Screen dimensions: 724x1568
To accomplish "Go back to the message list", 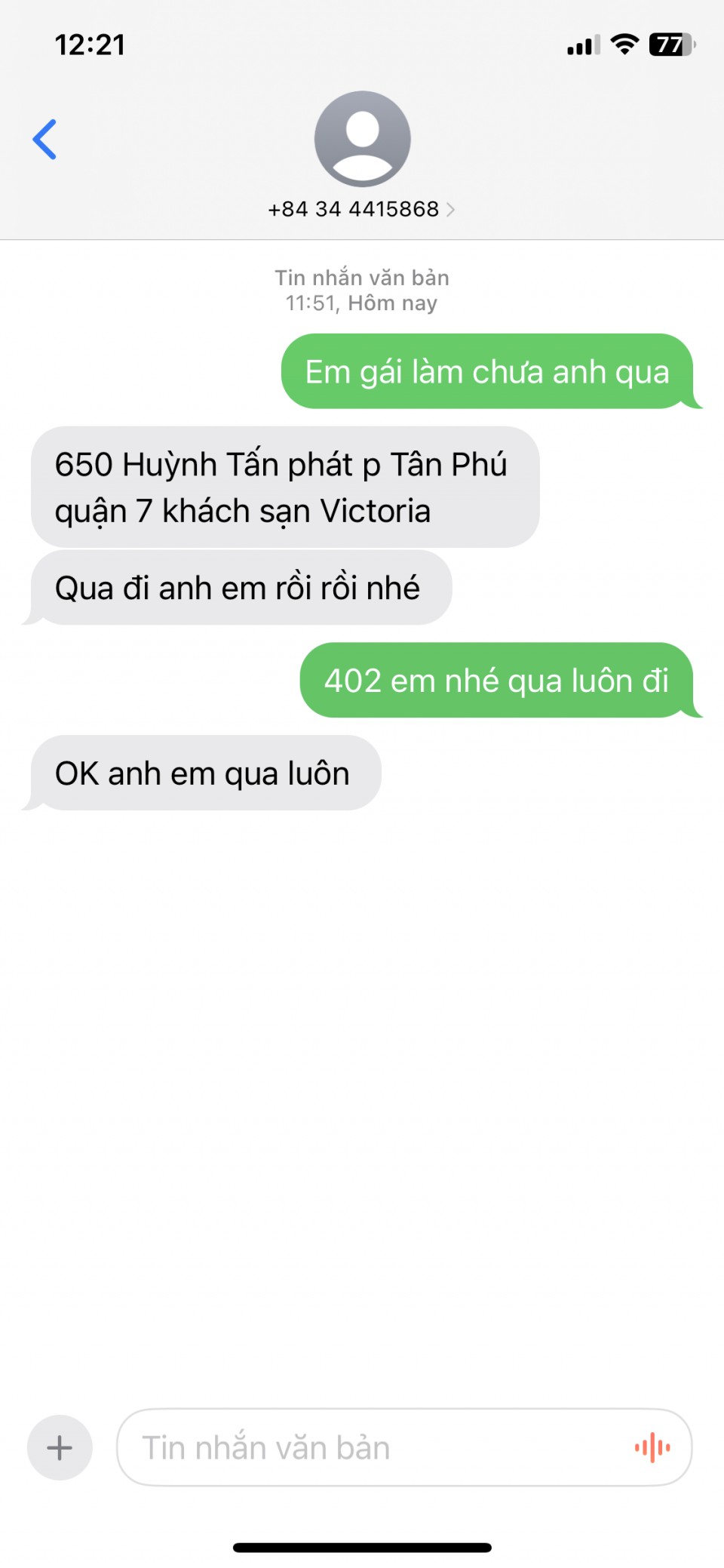I will point(45,140).
